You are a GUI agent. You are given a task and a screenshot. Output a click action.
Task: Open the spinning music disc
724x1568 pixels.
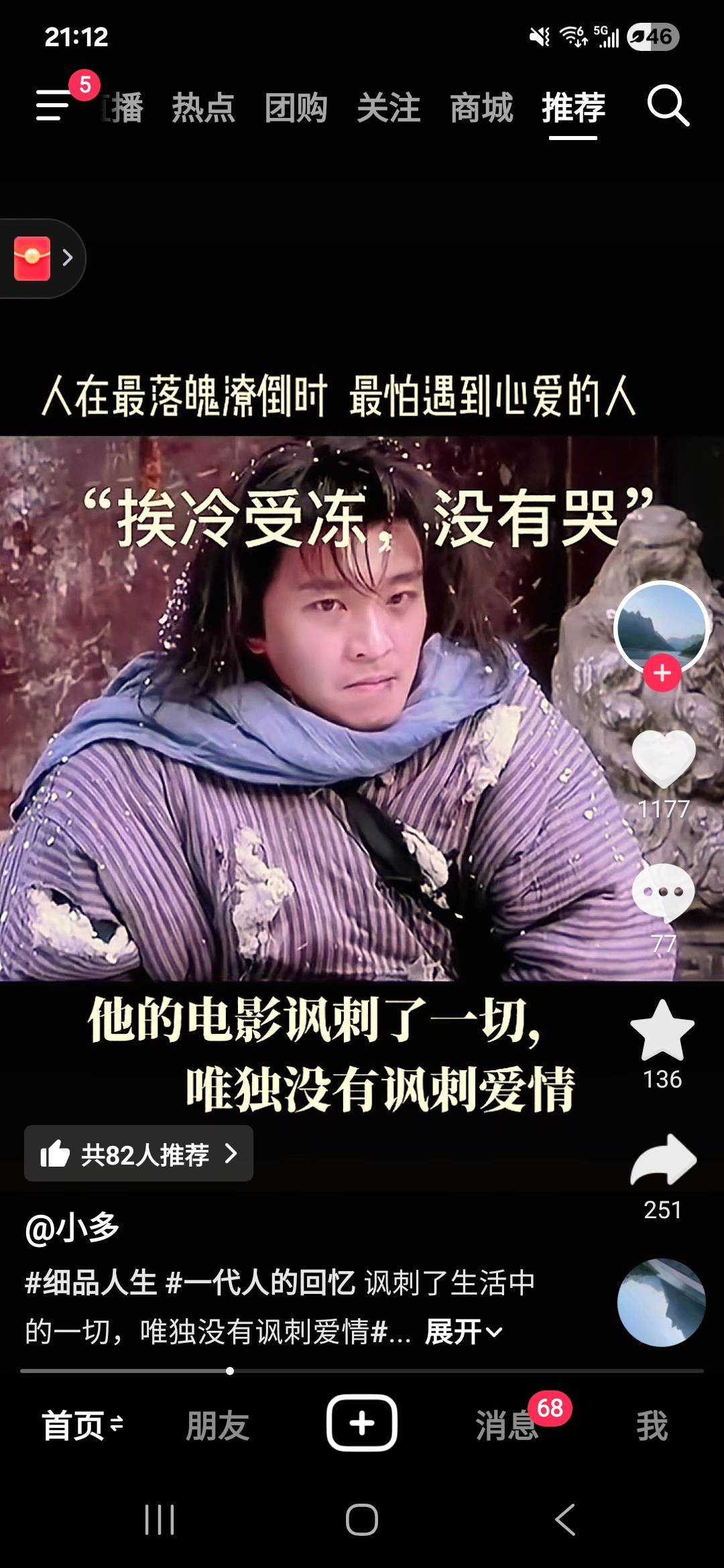click(x=661, y=1303)
